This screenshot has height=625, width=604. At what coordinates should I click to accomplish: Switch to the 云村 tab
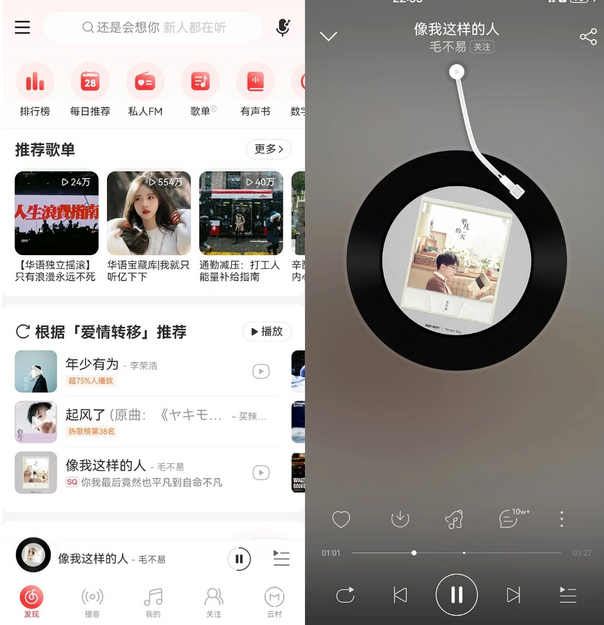(x=274, y=601)
